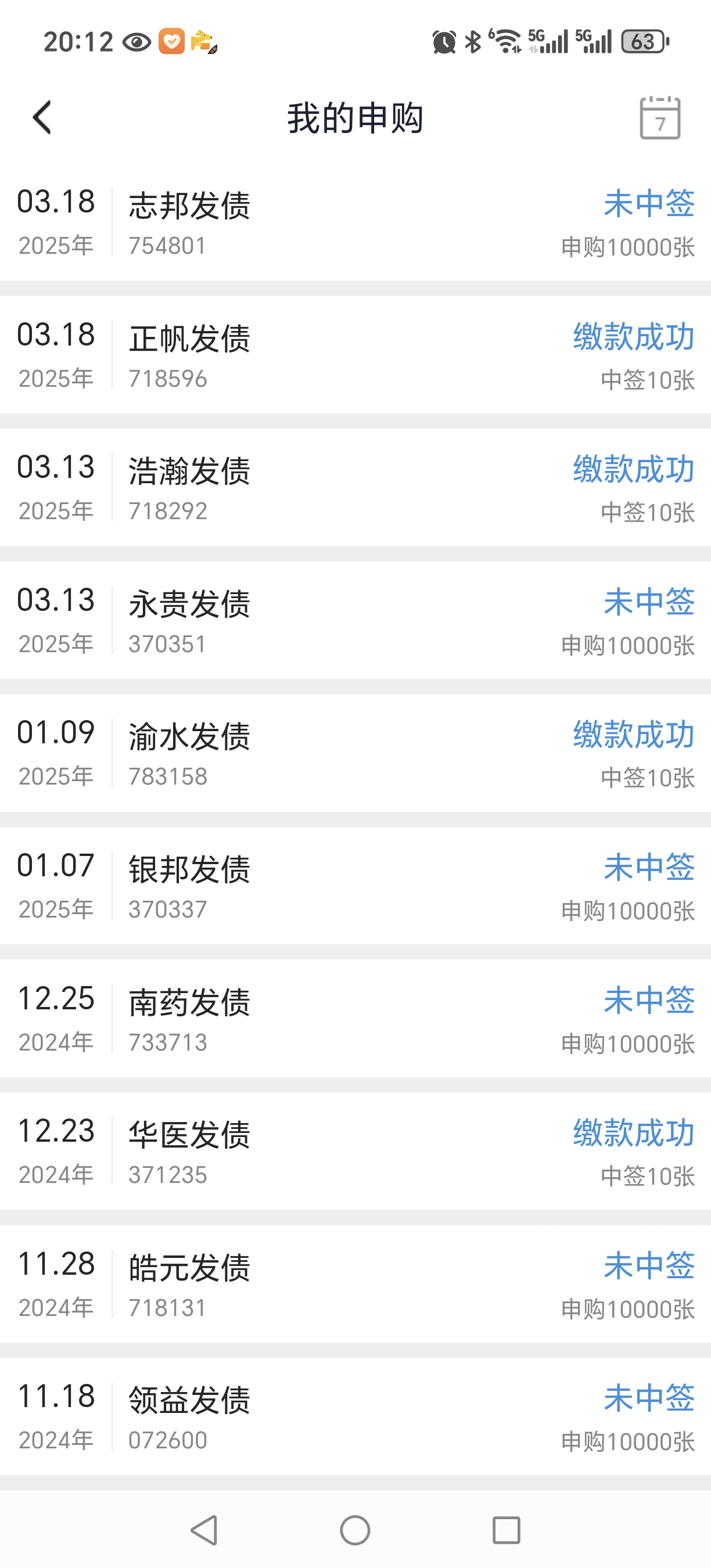The width and height of the screenshot is (711, 1568).
Task: Tap the system home button
Action: (355, 1530)
